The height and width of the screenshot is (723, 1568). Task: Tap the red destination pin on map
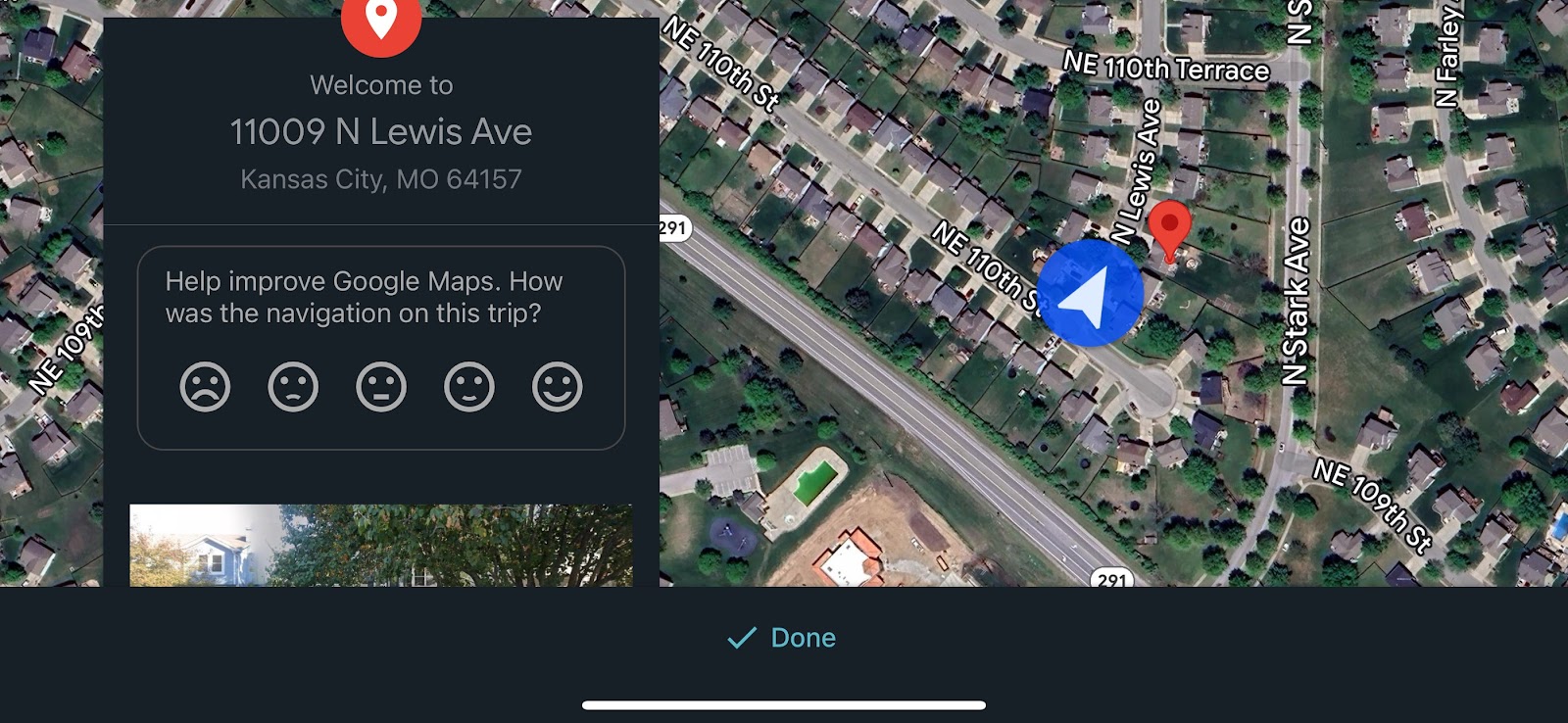1169,228
